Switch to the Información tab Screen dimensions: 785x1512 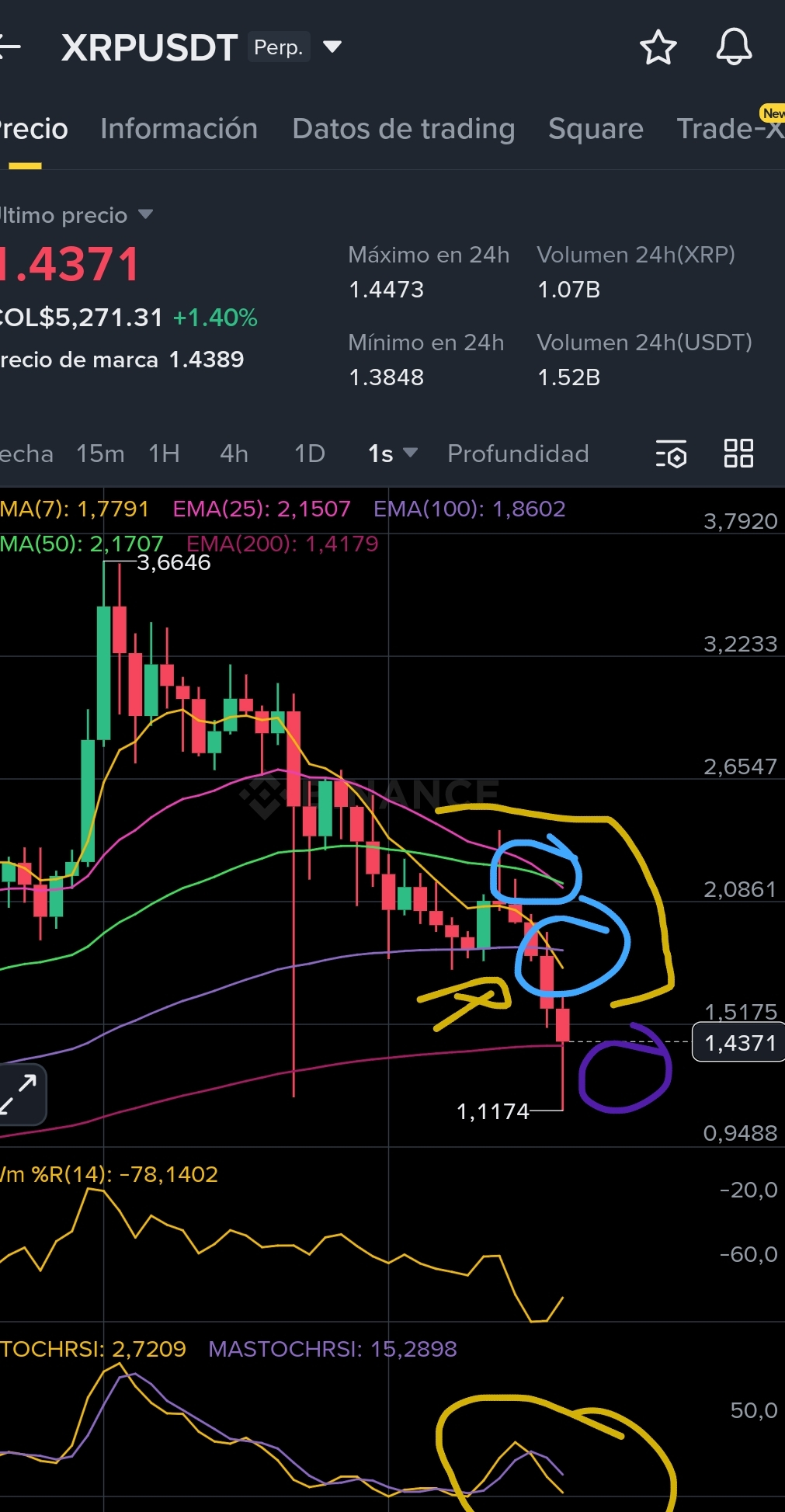(179, 129)
